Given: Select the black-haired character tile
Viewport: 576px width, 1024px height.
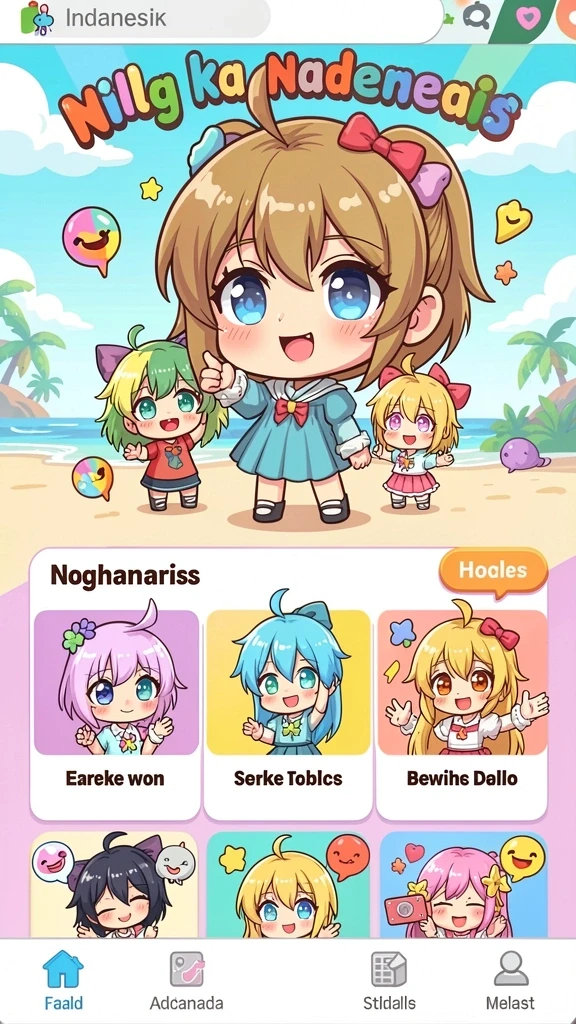Looking at the screenshot, I should [x=114, y=885].
